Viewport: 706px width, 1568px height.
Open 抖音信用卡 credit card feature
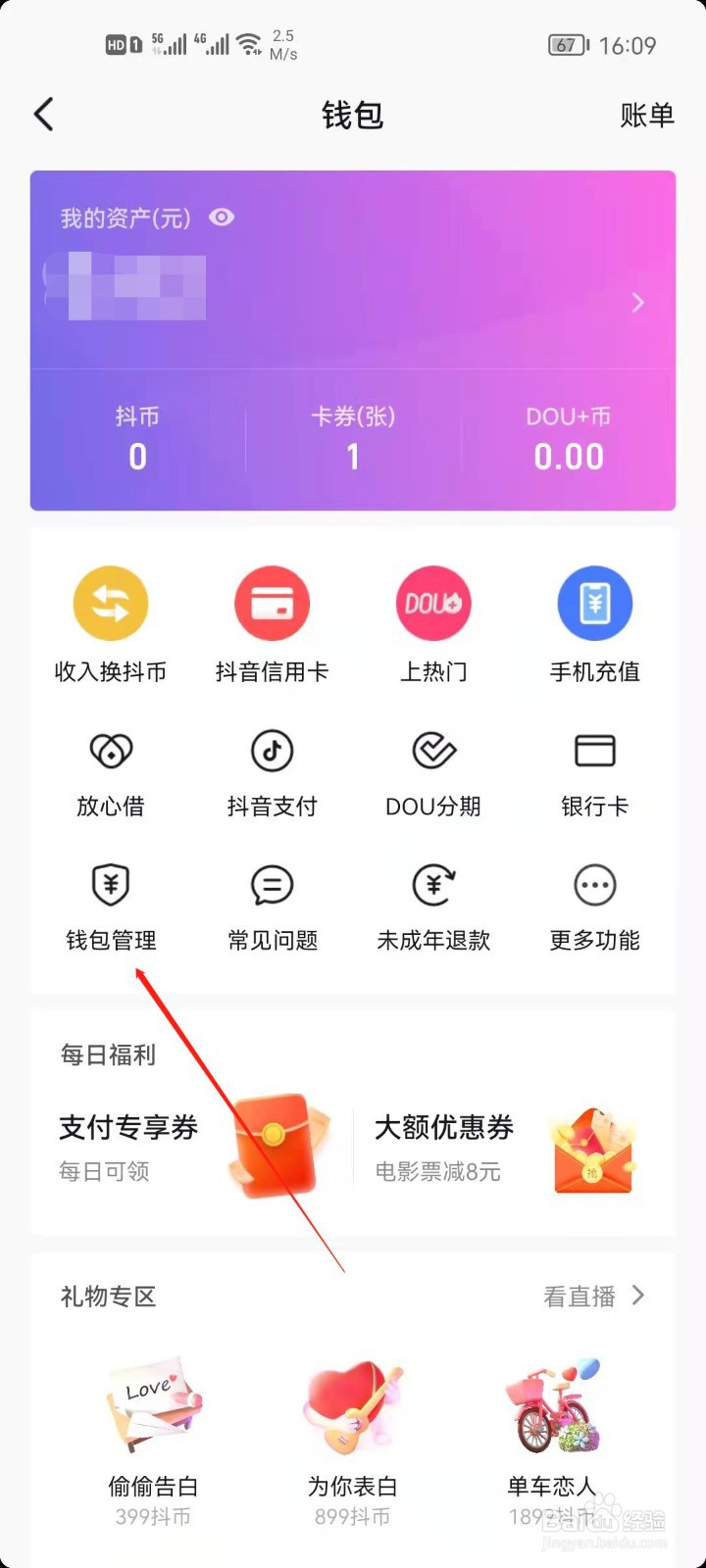[x=272, y=603]
